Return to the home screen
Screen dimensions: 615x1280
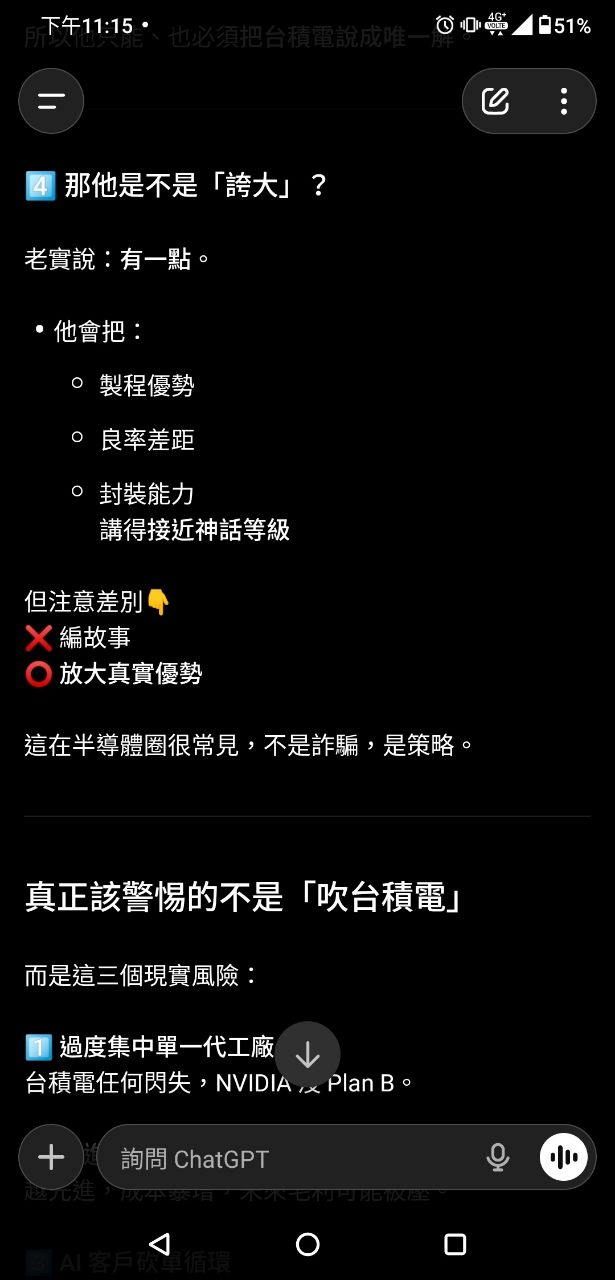[308, 1244]
